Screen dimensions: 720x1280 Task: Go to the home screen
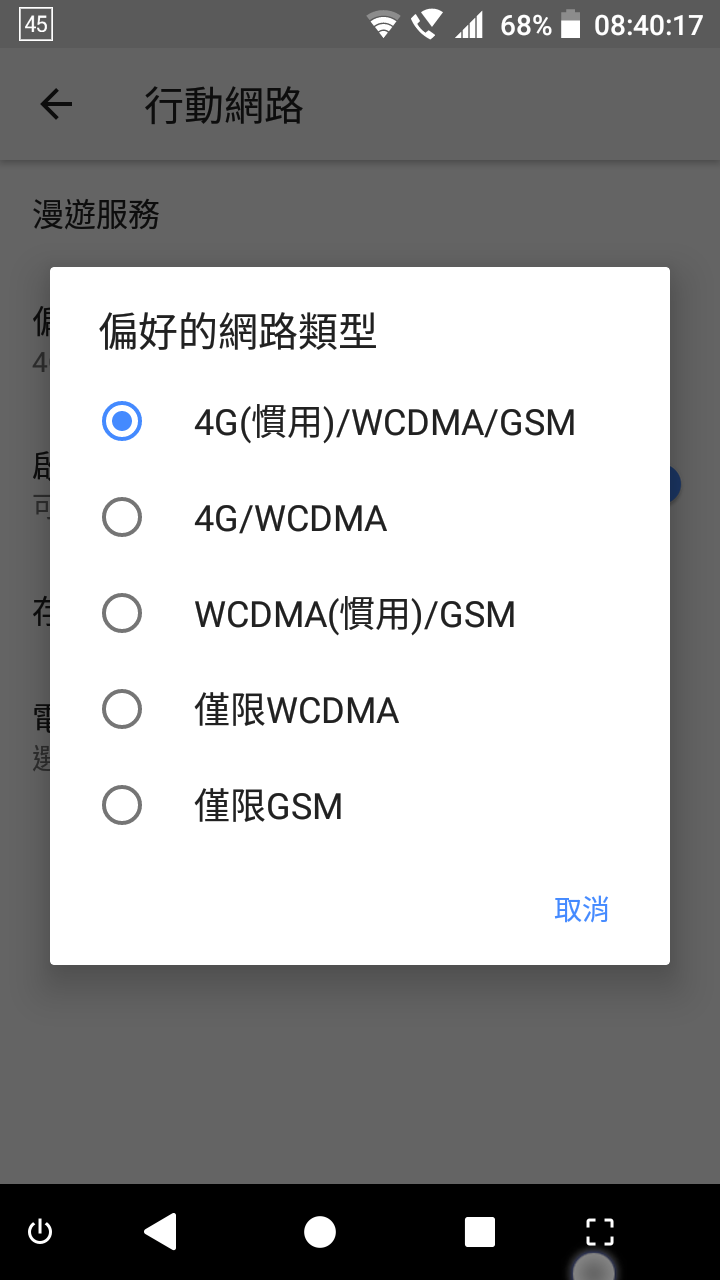point(320,1232)
